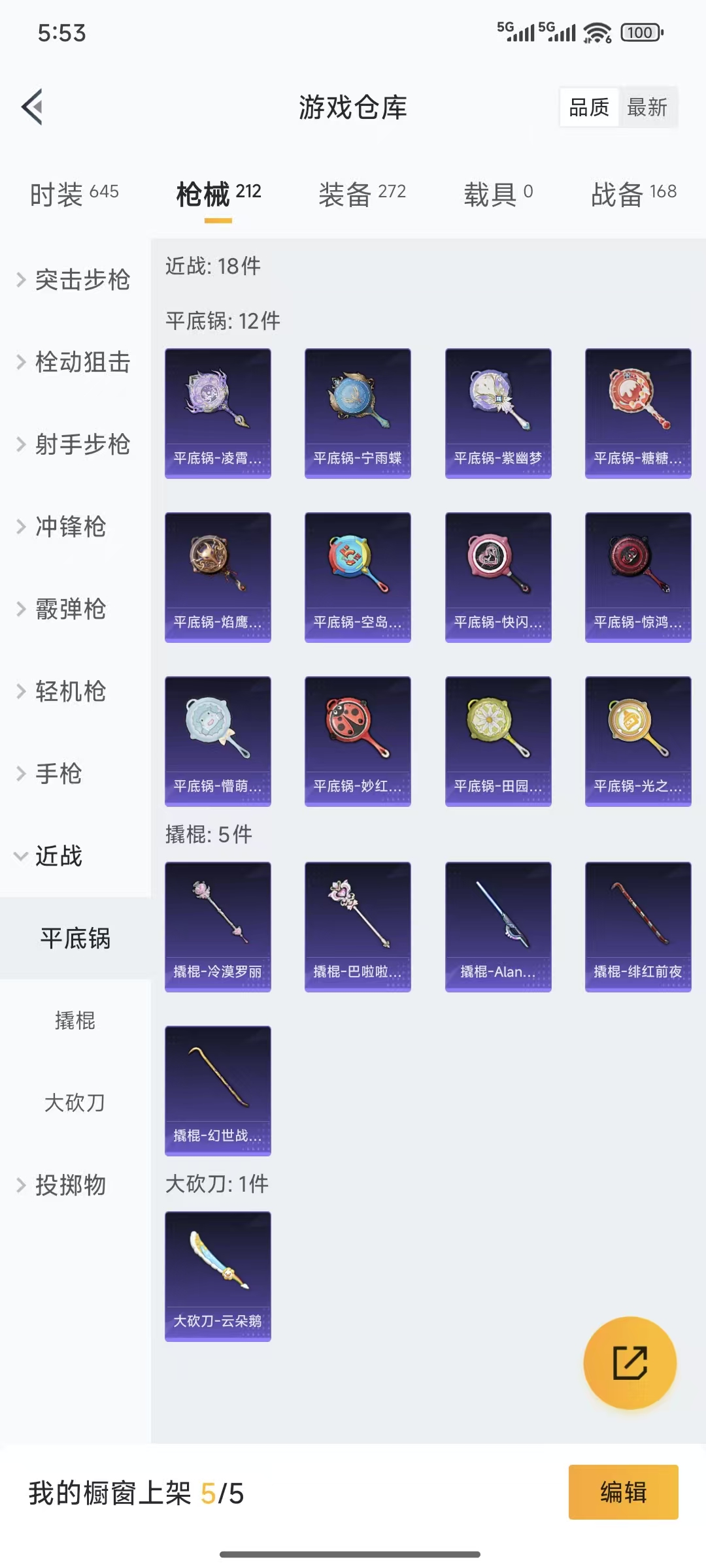Viewport: 706px width, 1568px height.
Task: Tap the orange floating share button
Action: coord(630,1362)
